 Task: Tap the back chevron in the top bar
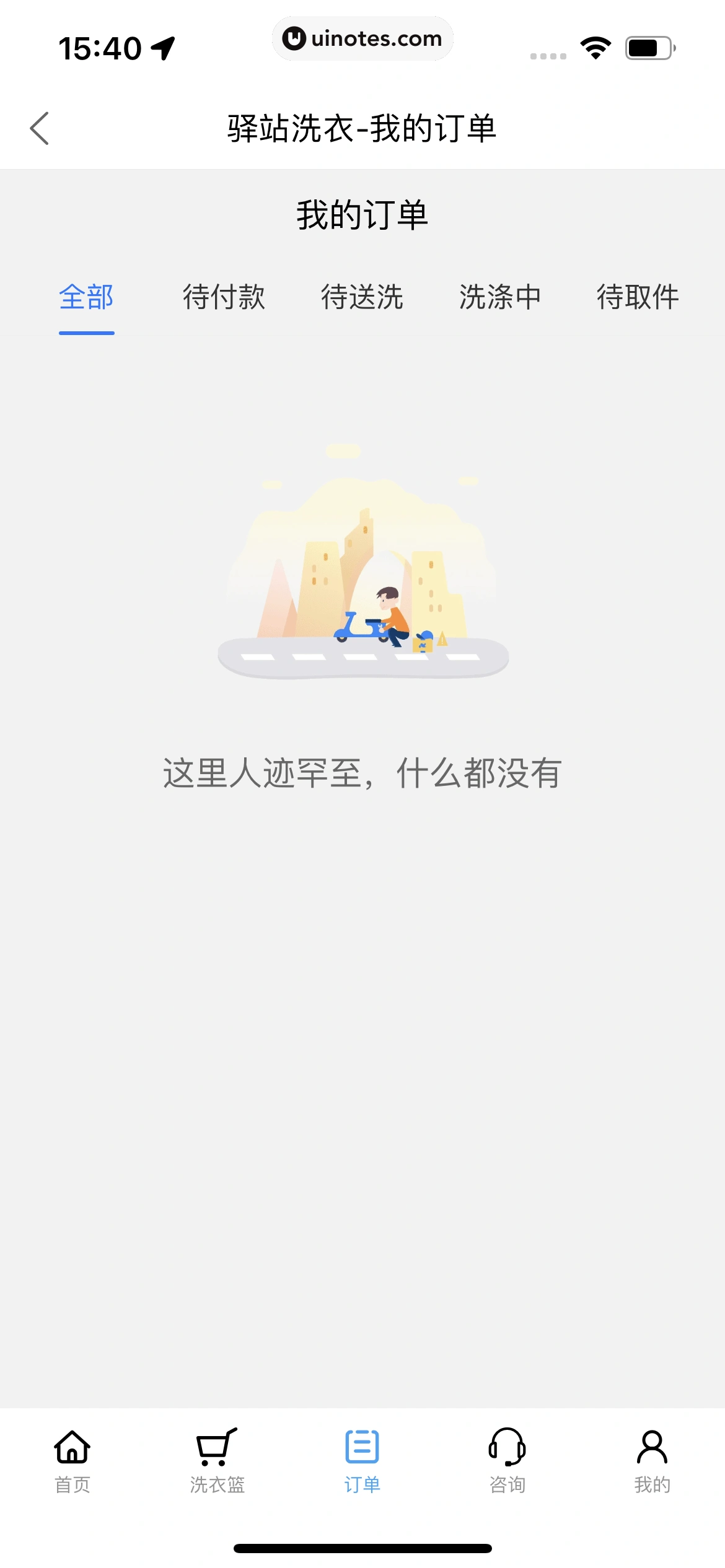coord(40,128)
